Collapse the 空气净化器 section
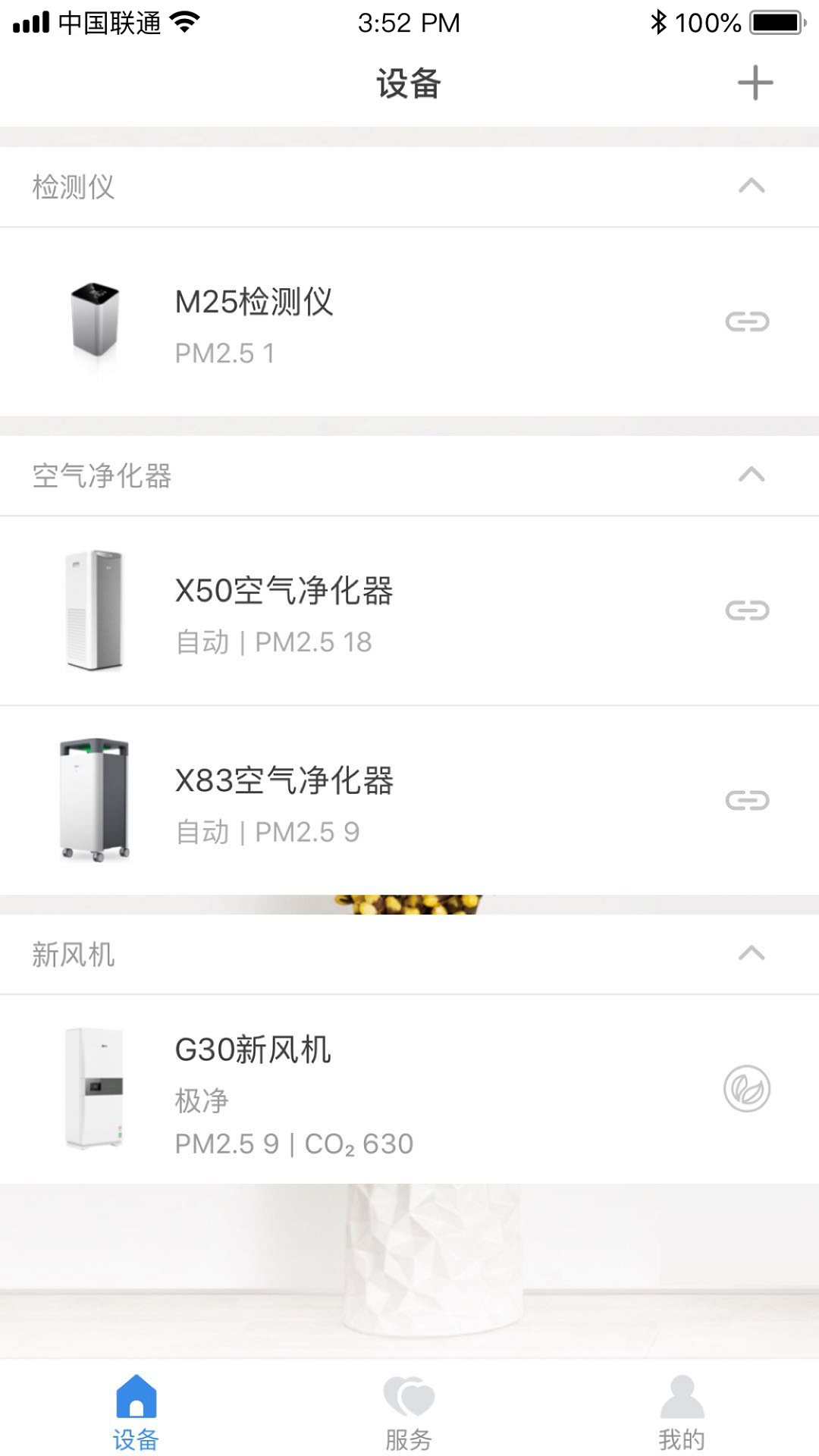The image size is (819, 1456). click(750, 472)
